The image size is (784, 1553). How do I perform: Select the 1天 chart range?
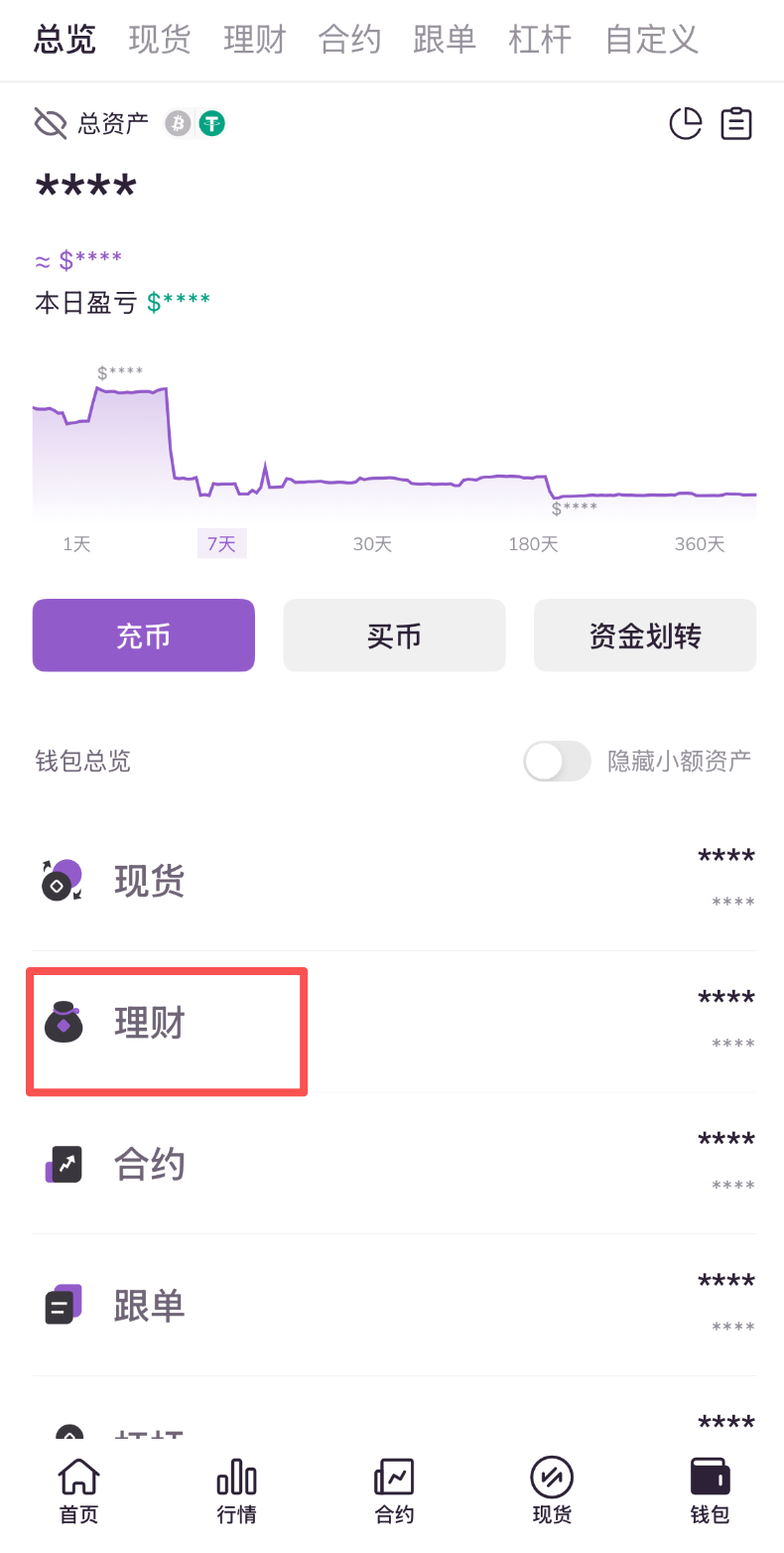tap(76, 544)
